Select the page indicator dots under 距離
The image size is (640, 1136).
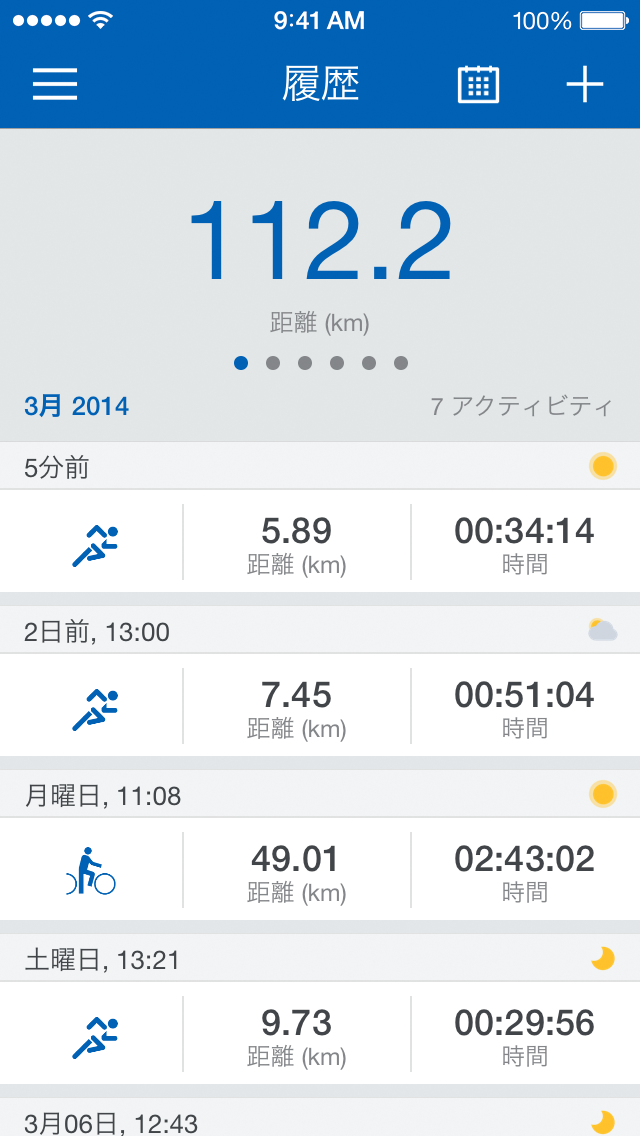point(320,363)
